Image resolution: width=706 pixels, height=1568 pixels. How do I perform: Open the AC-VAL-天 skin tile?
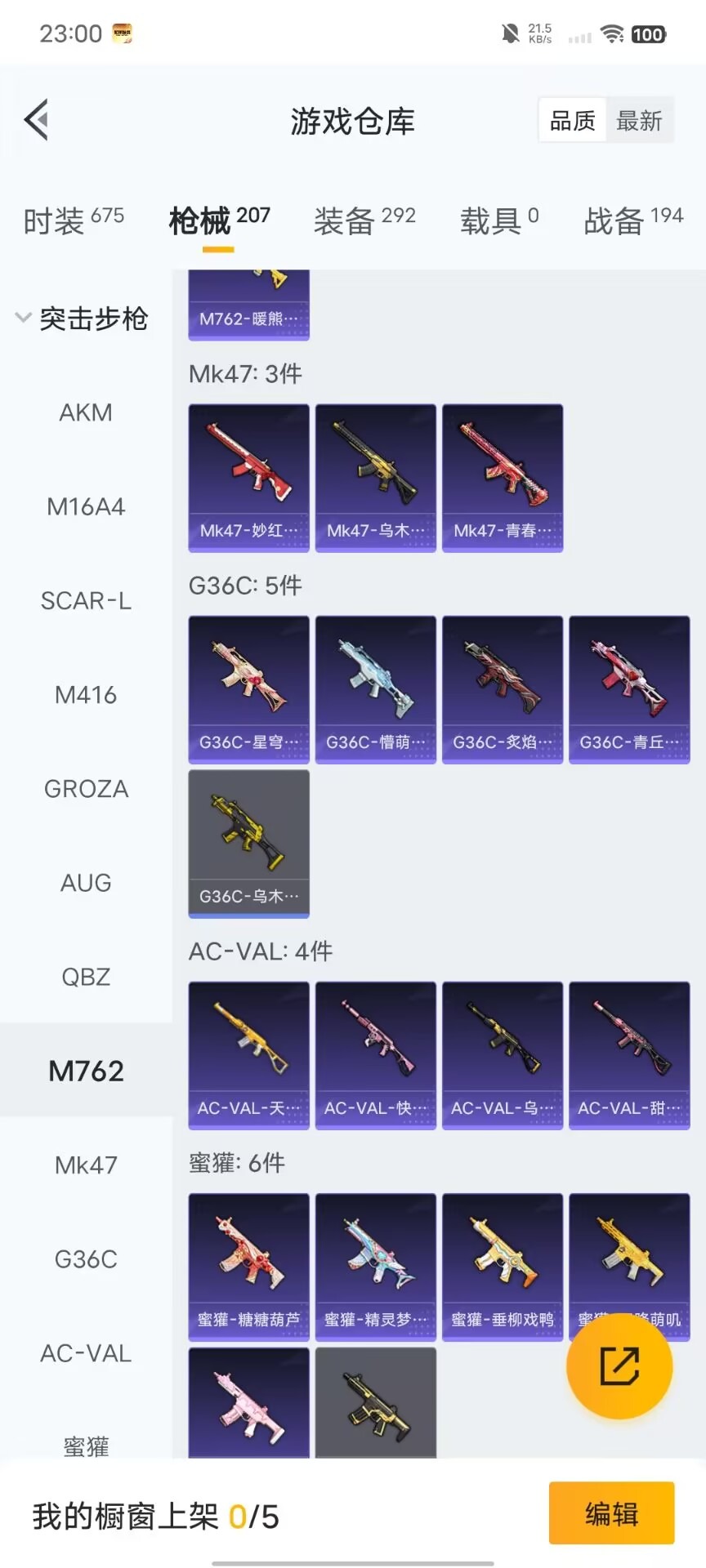248,1055
